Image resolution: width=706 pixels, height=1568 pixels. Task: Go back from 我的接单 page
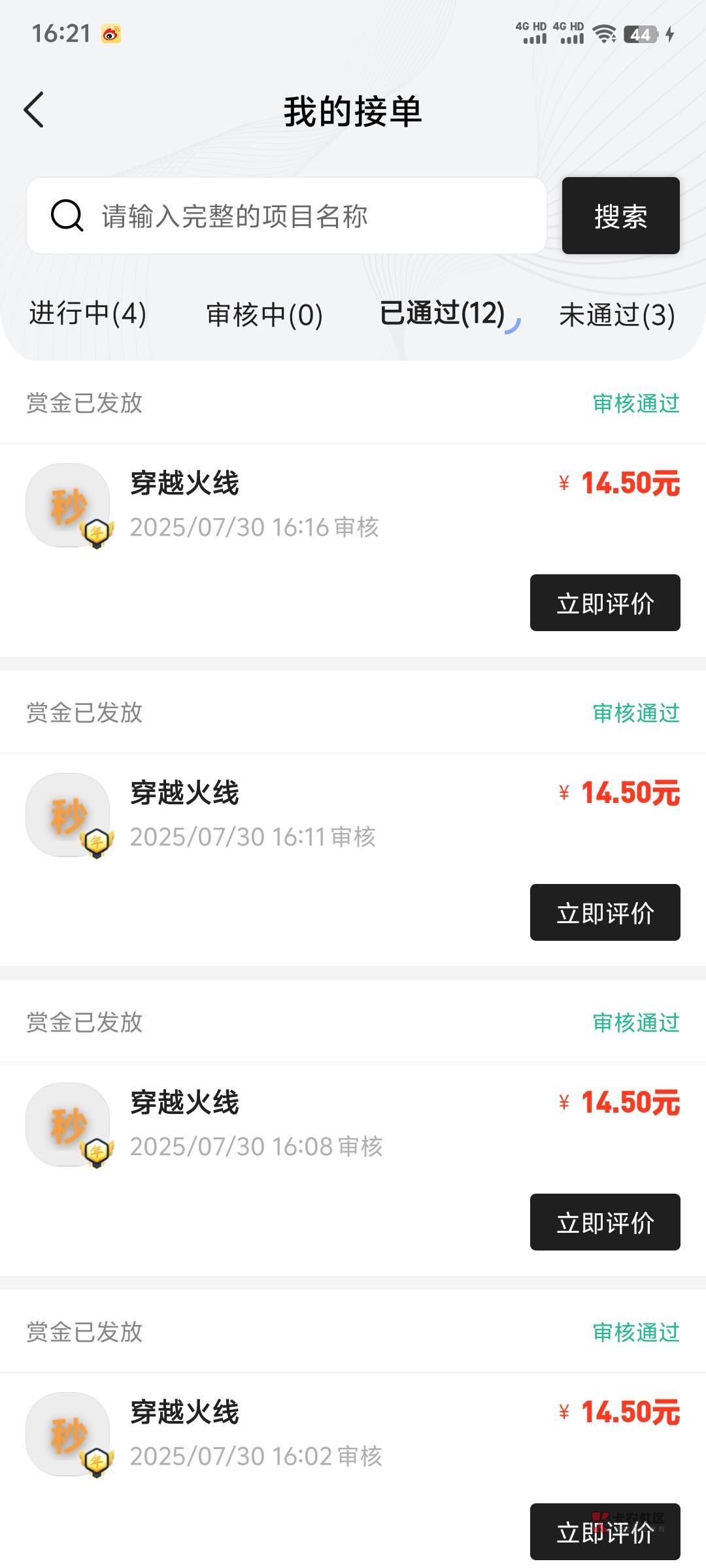pyautogui.click(x=34, y=110)
